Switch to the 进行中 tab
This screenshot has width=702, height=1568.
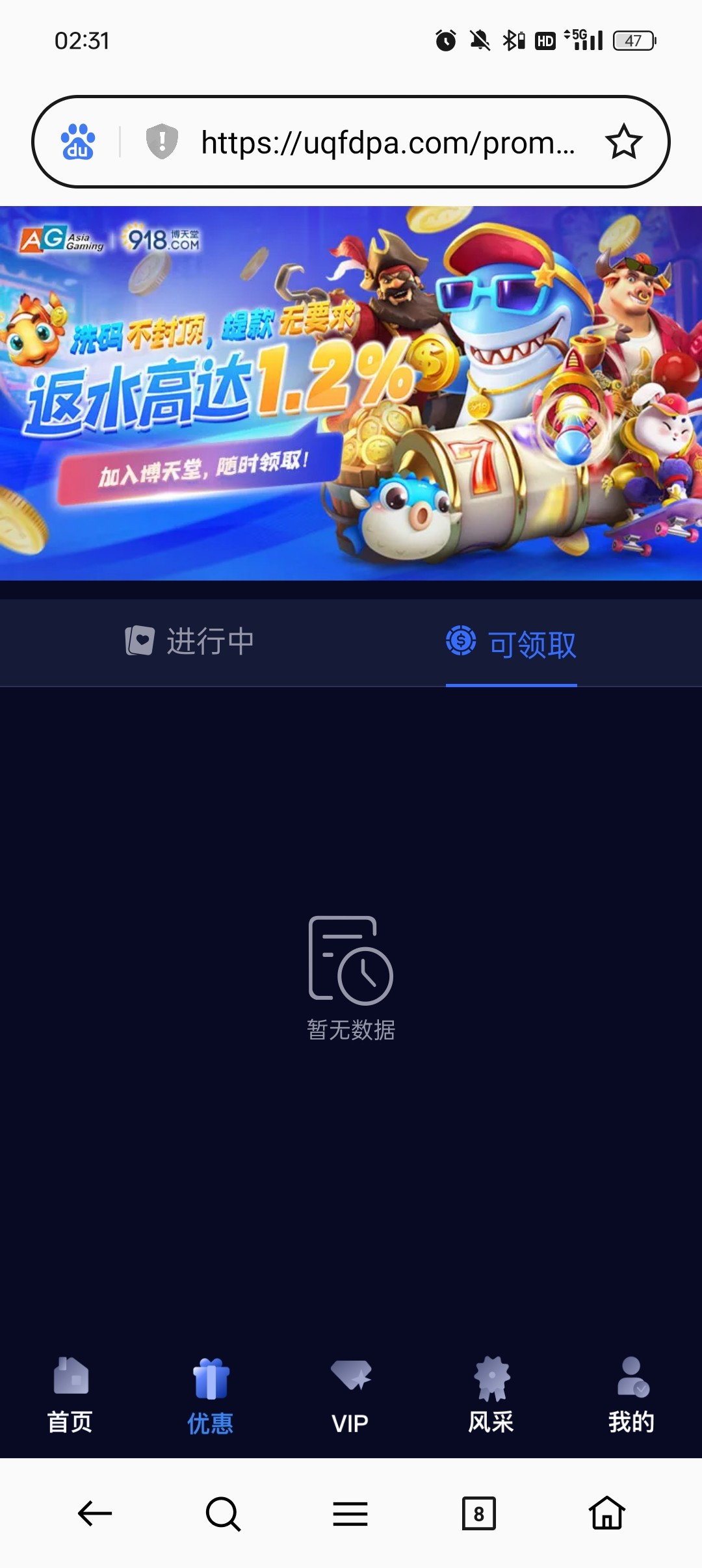click(x=190, y=642)
